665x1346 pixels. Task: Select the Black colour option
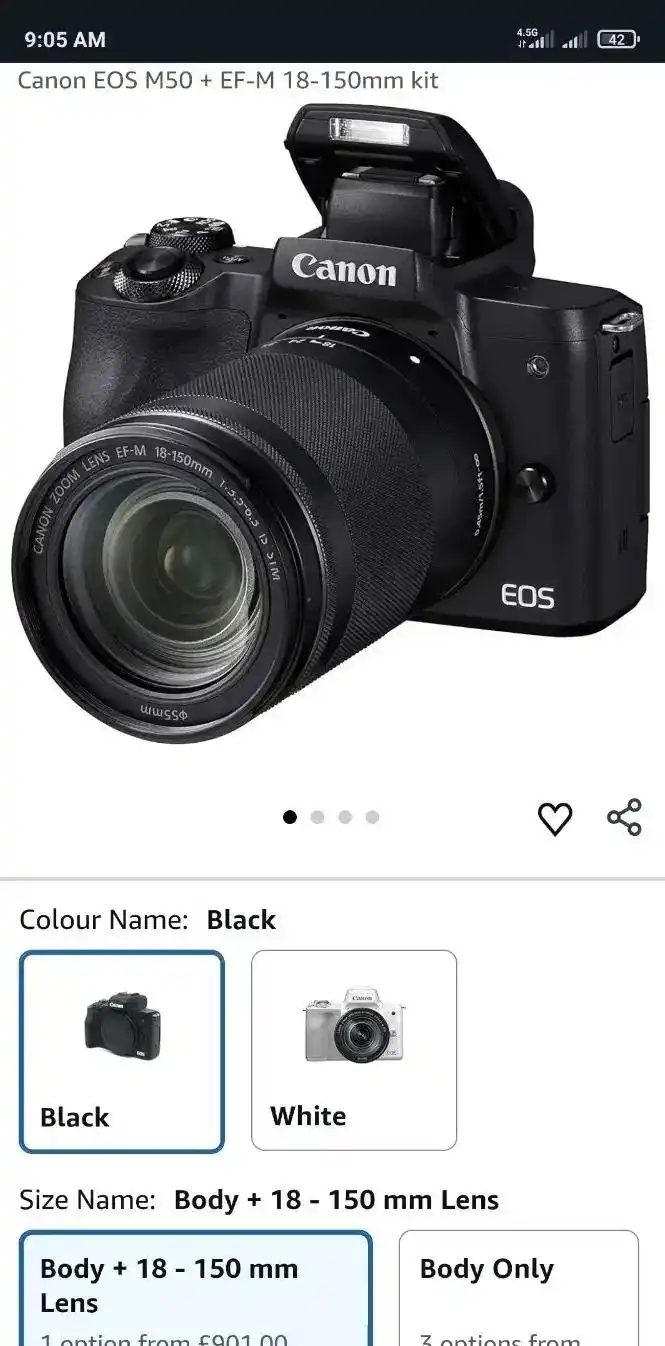(x=122, y=1050)
